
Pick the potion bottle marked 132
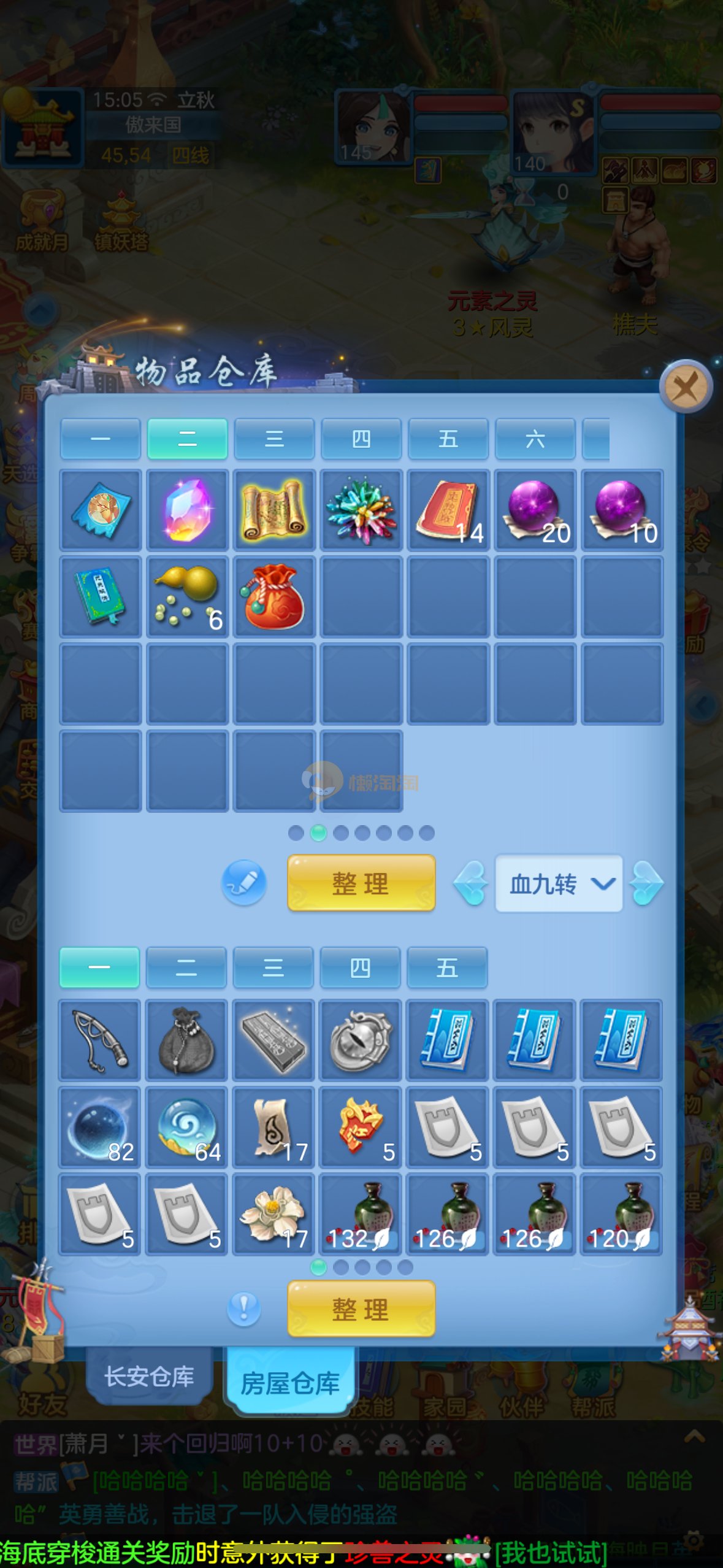pyautogui.click(x=361, y=1214)
